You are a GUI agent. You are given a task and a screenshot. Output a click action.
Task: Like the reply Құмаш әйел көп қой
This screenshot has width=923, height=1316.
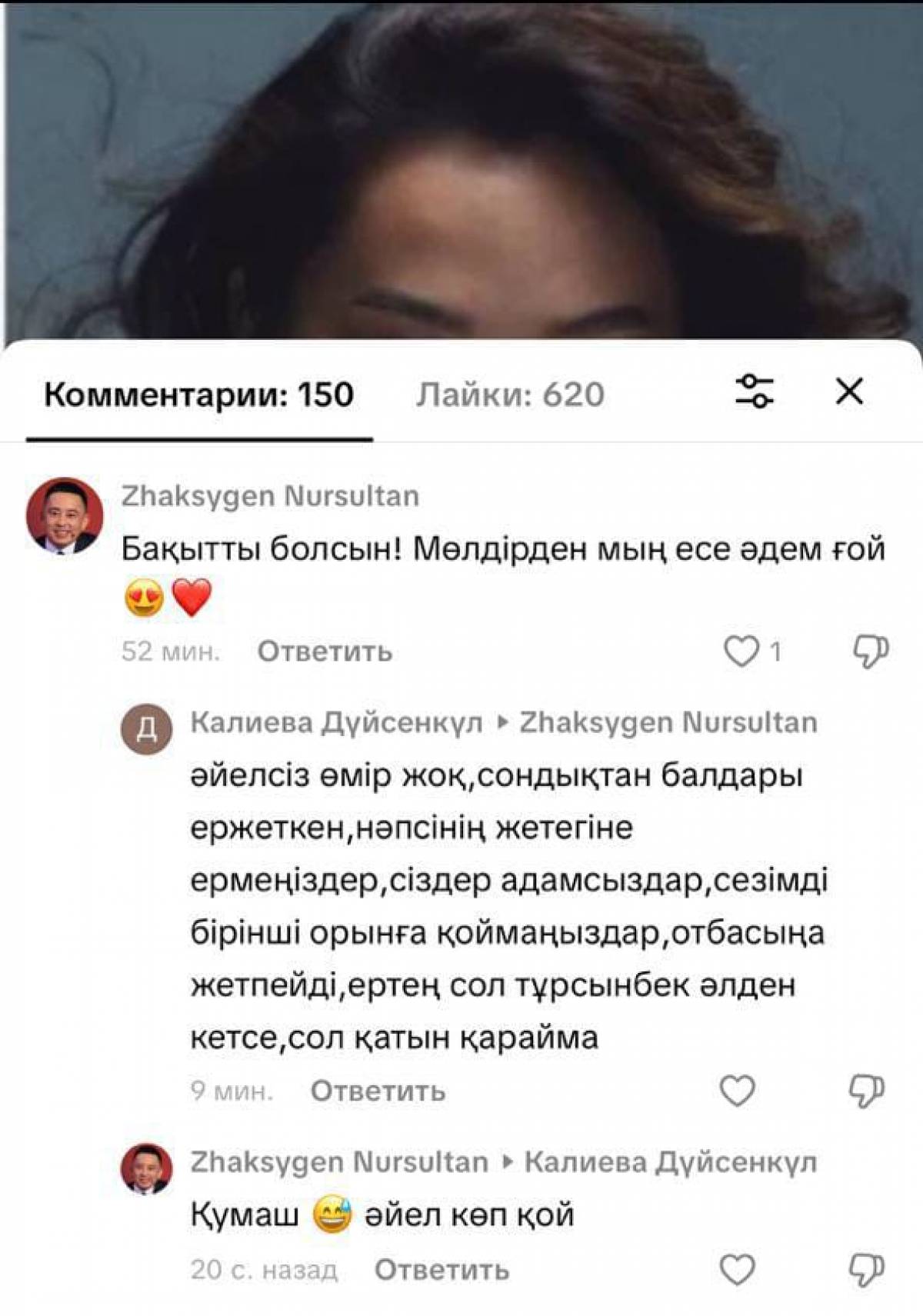point(737,1269)
